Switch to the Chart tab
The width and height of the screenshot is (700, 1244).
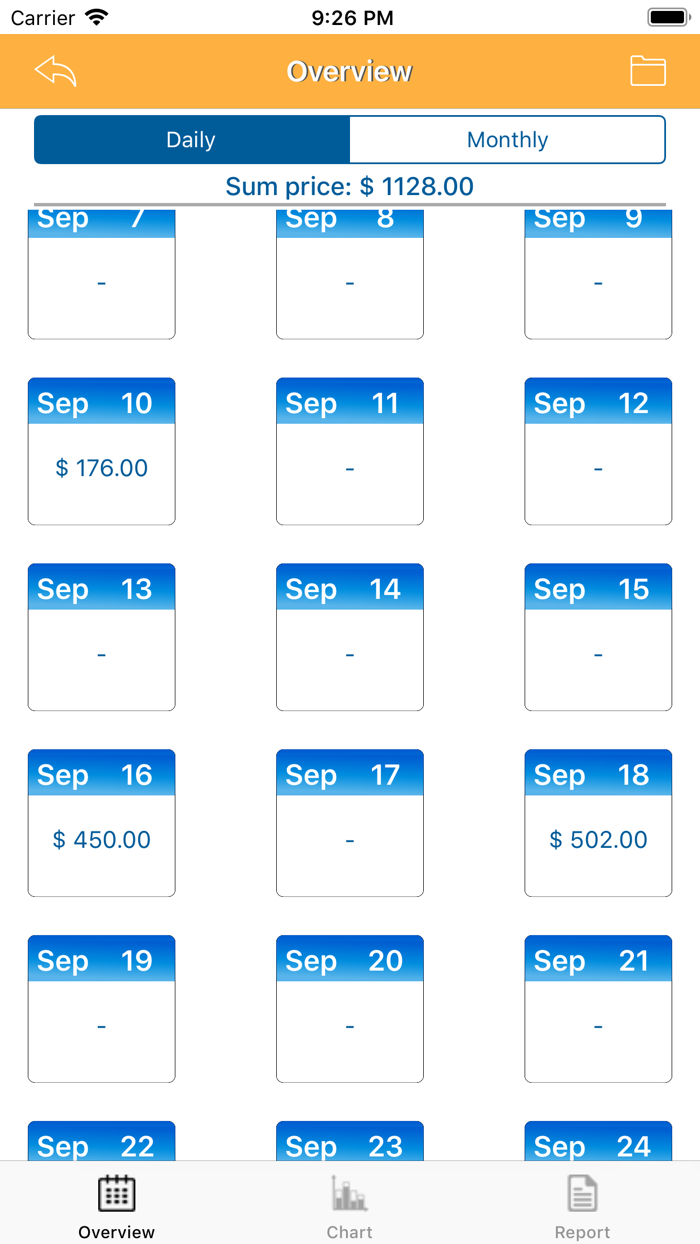point(350,1205)
